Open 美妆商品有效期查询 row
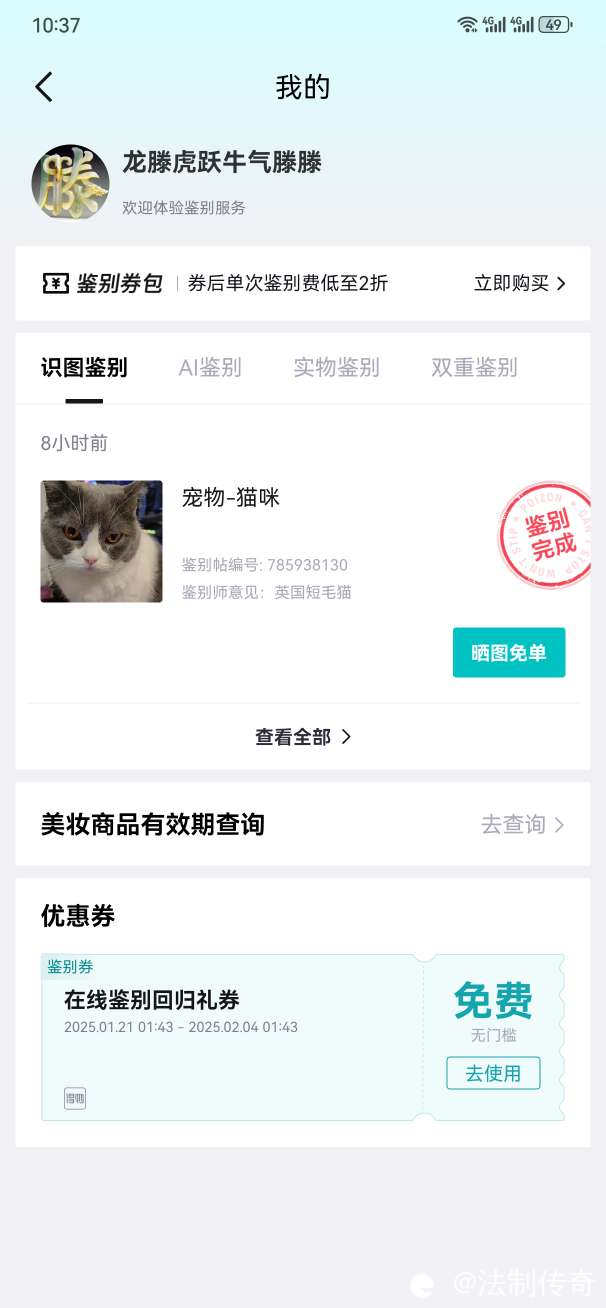The height and width of the screenshot is (1308, 606). pos(302,824)
